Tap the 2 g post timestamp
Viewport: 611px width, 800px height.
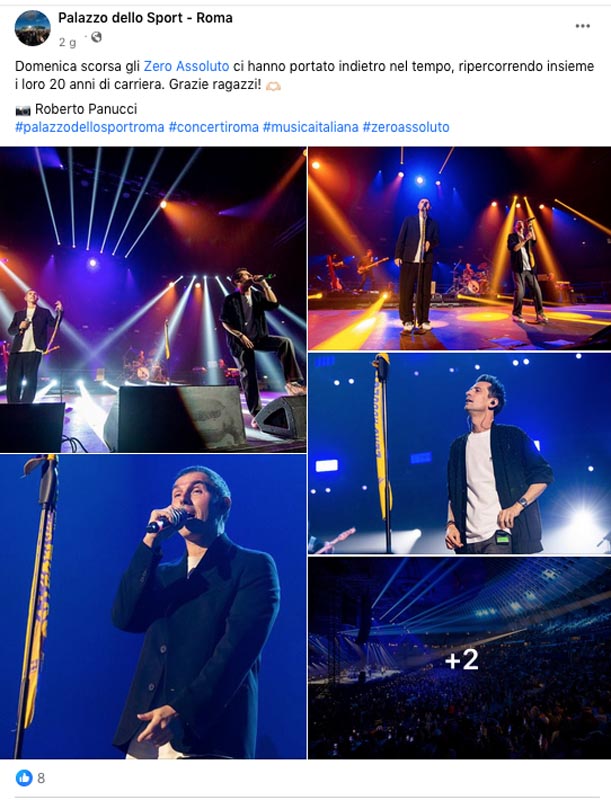[67, 42]
